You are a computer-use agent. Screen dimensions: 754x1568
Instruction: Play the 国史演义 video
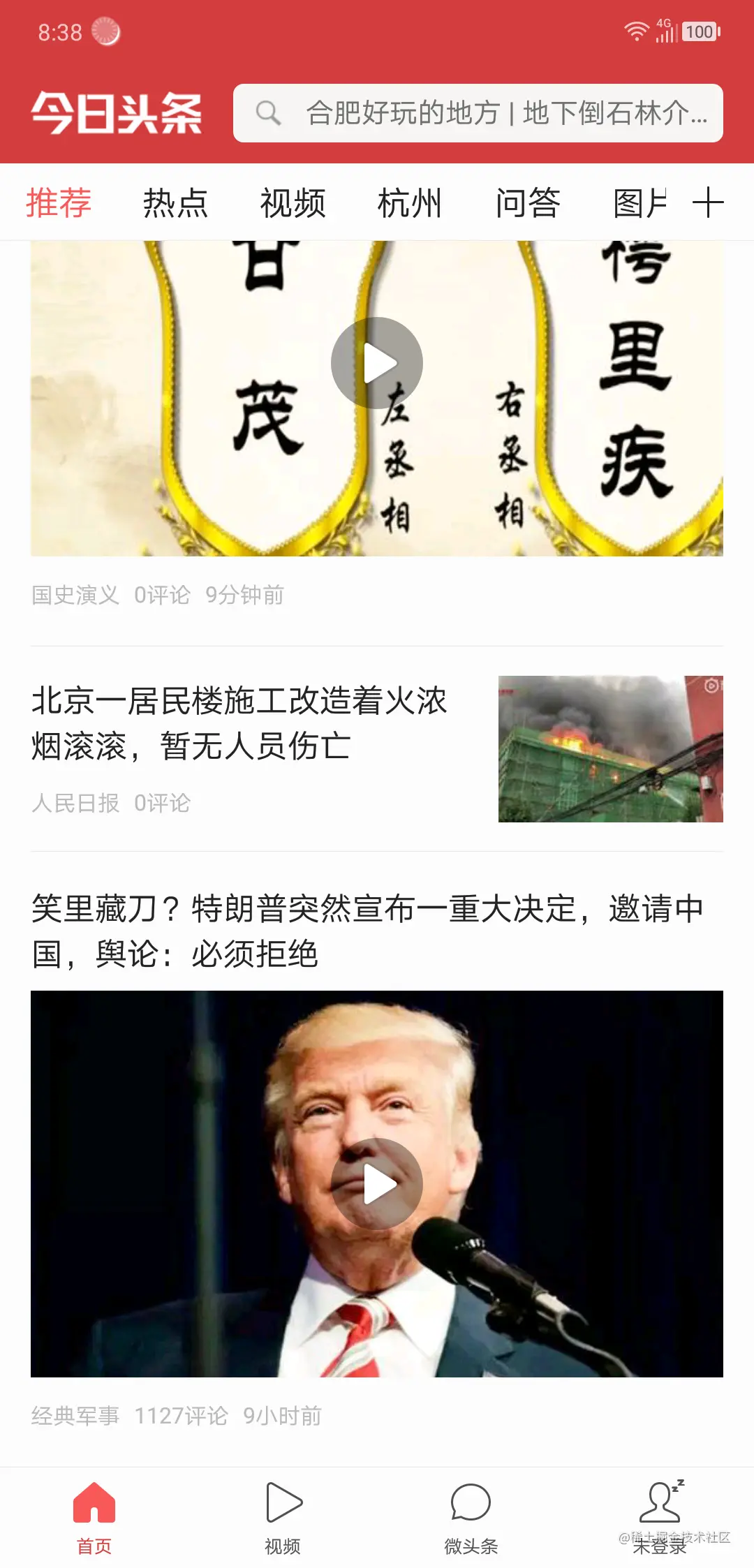point(377,363)
